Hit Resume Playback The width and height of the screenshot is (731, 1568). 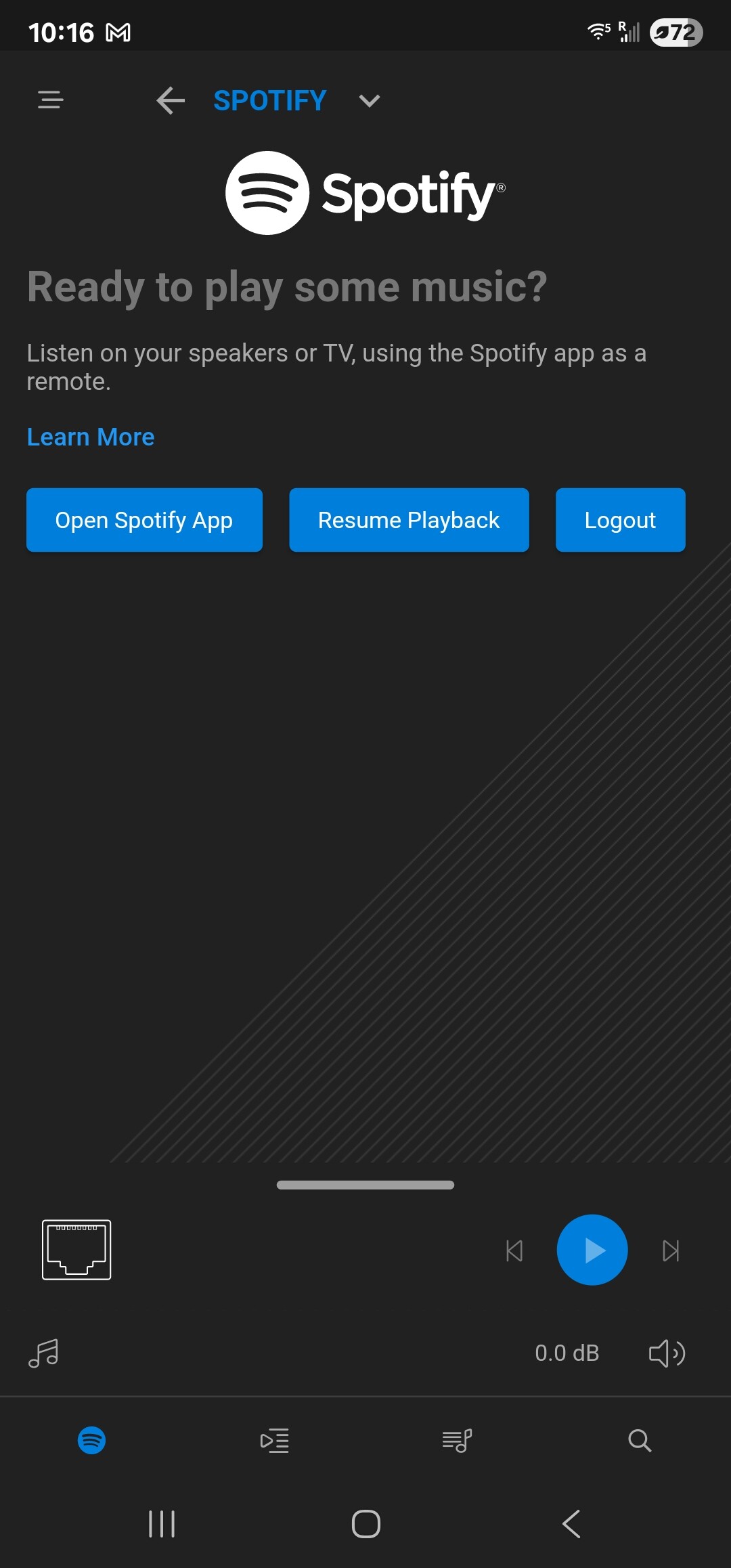coord(409,520)
